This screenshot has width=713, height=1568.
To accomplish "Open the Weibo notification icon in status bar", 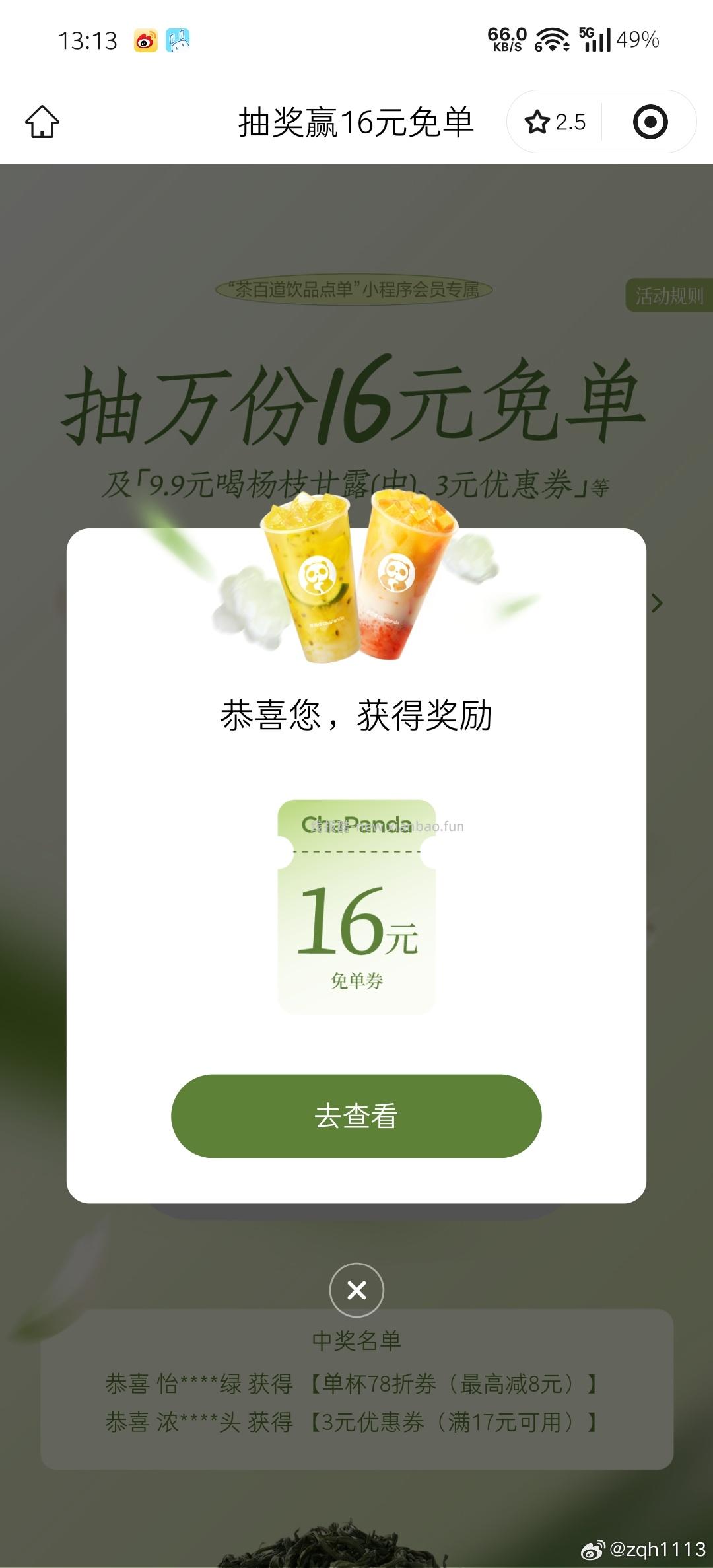I will pos(145,40).
